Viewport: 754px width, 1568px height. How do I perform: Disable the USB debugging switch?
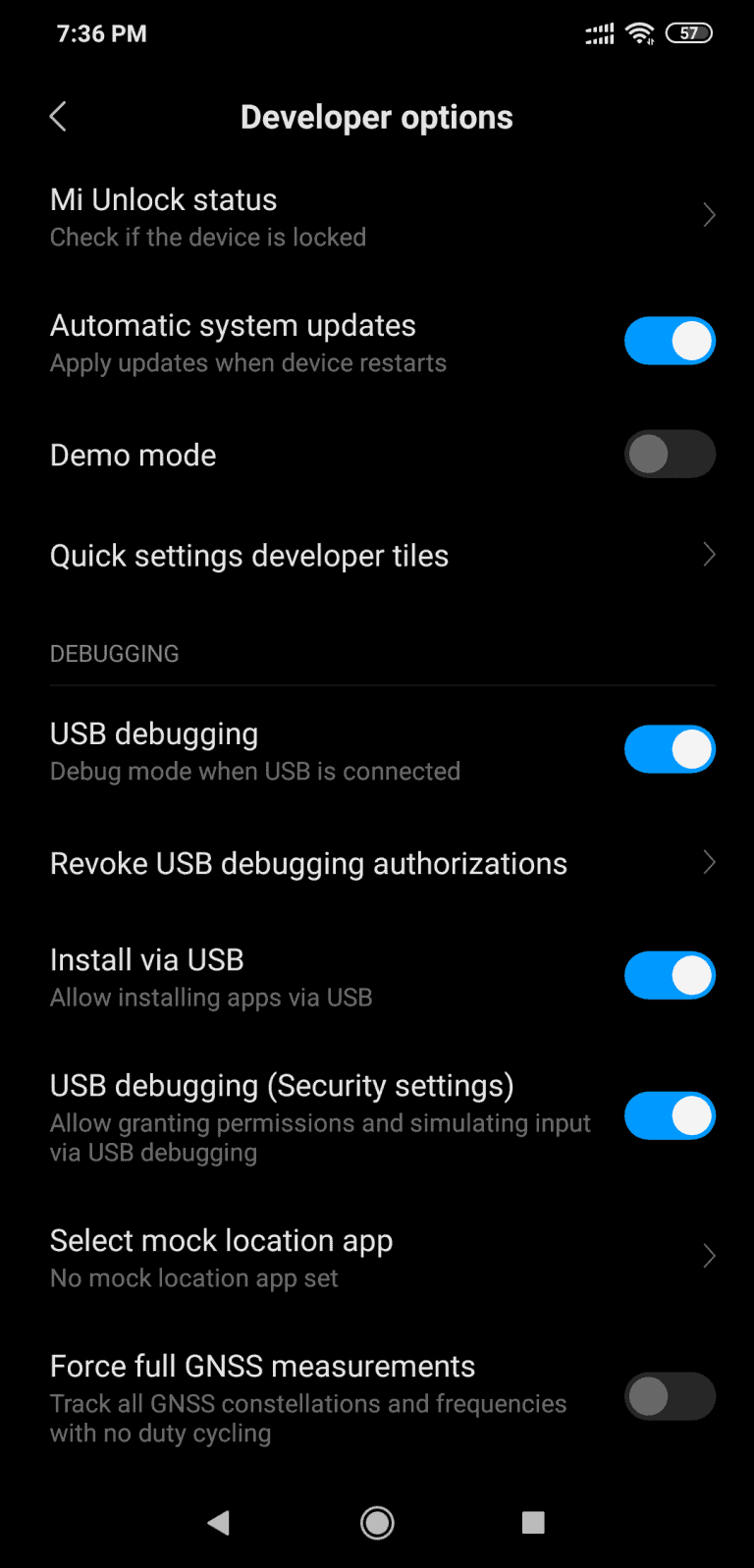(670, 749)
